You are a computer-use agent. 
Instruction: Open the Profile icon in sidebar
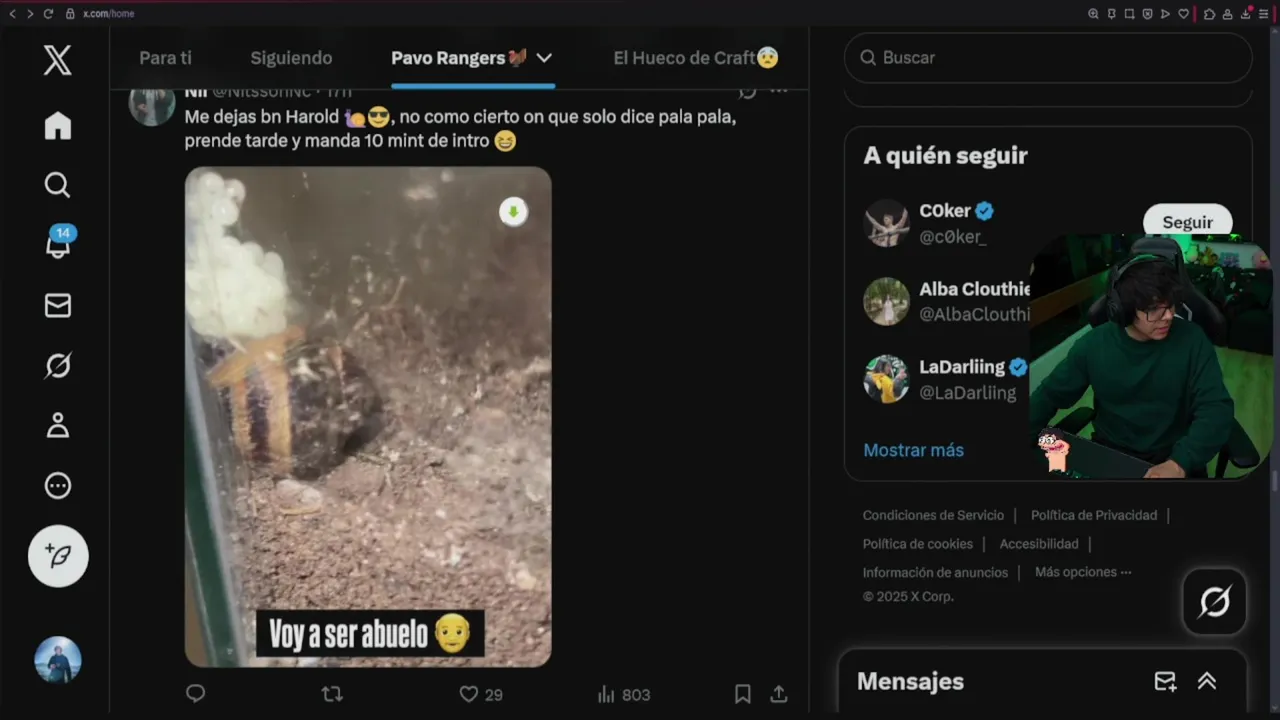(57, 426)
